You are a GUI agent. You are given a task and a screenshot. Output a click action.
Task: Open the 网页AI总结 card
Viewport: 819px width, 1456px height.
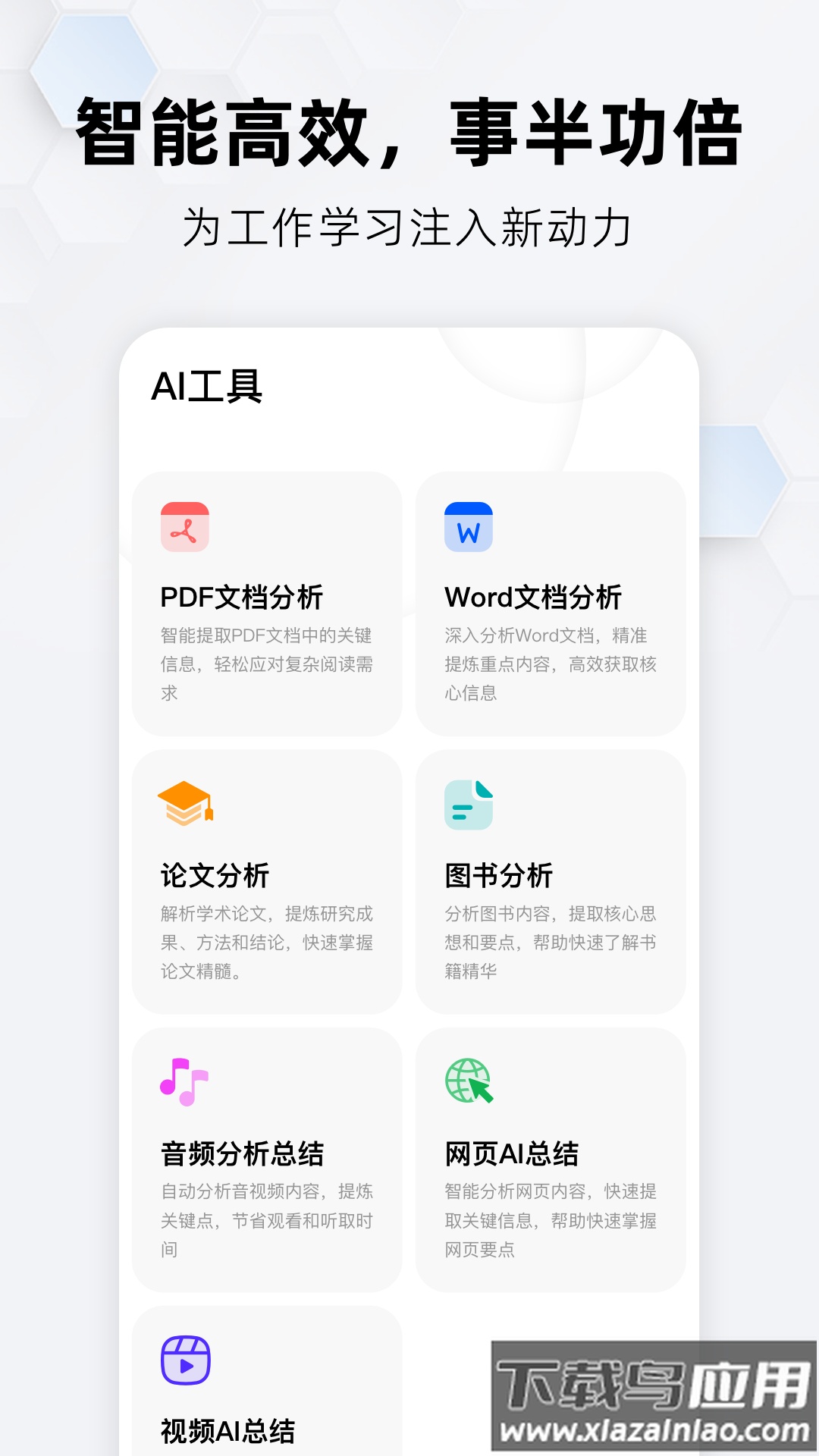[x=550, y=1160]
